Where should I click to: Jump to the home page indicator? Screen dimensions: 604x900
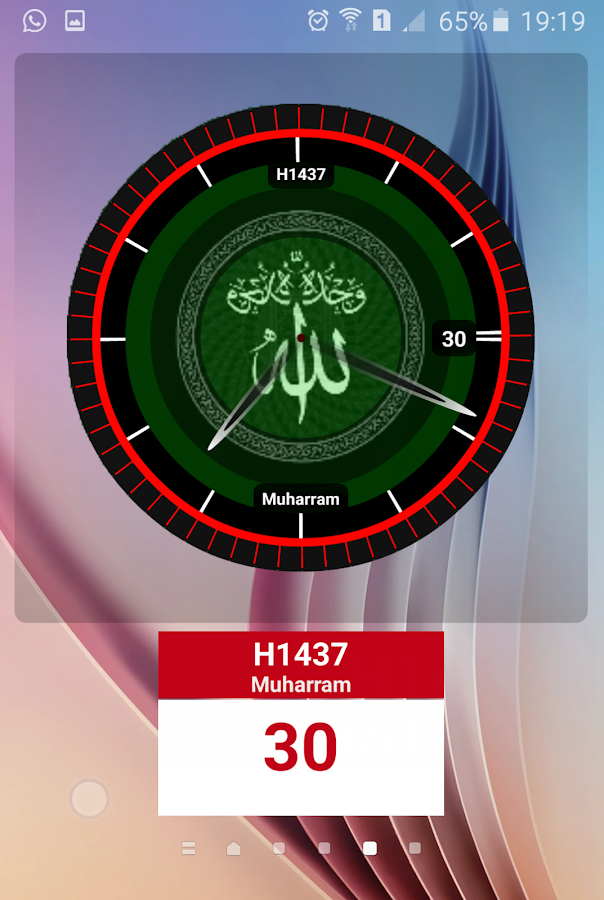coord(234,848)
